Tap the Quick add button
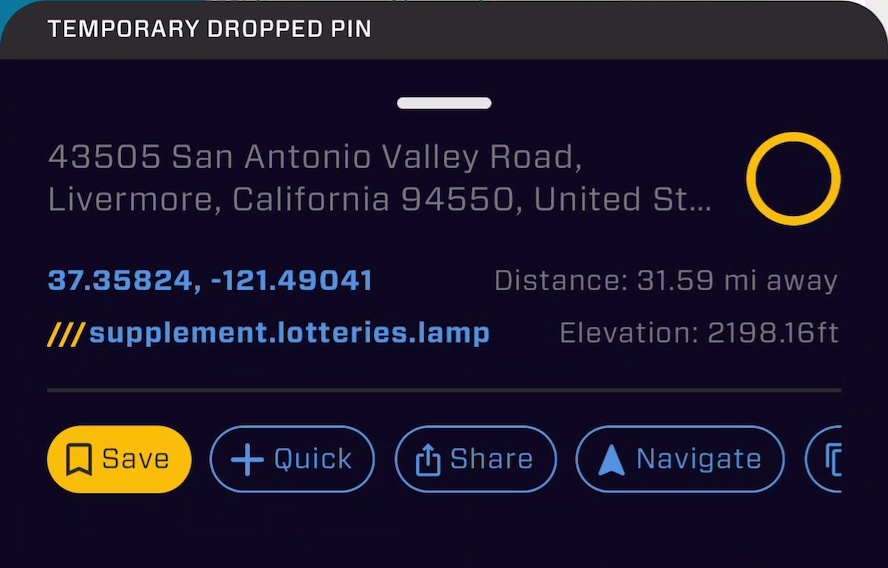Viewport: 888px width, 568px height. pos(291,459)
